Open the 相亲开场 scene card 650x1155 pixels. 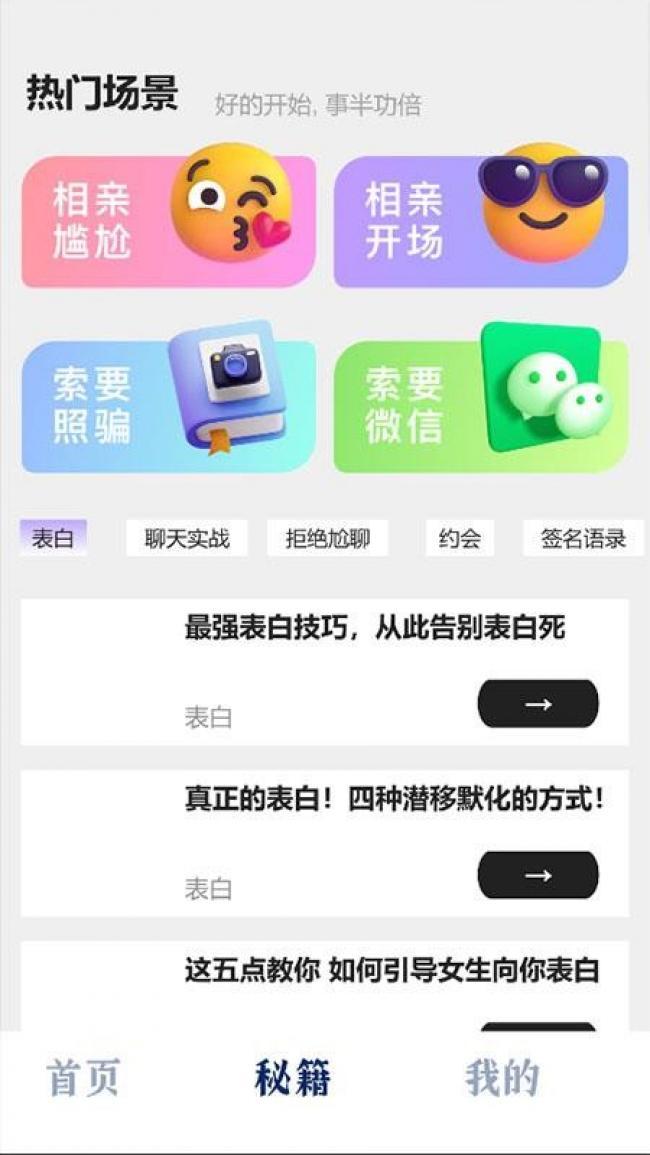pos(480,221)
